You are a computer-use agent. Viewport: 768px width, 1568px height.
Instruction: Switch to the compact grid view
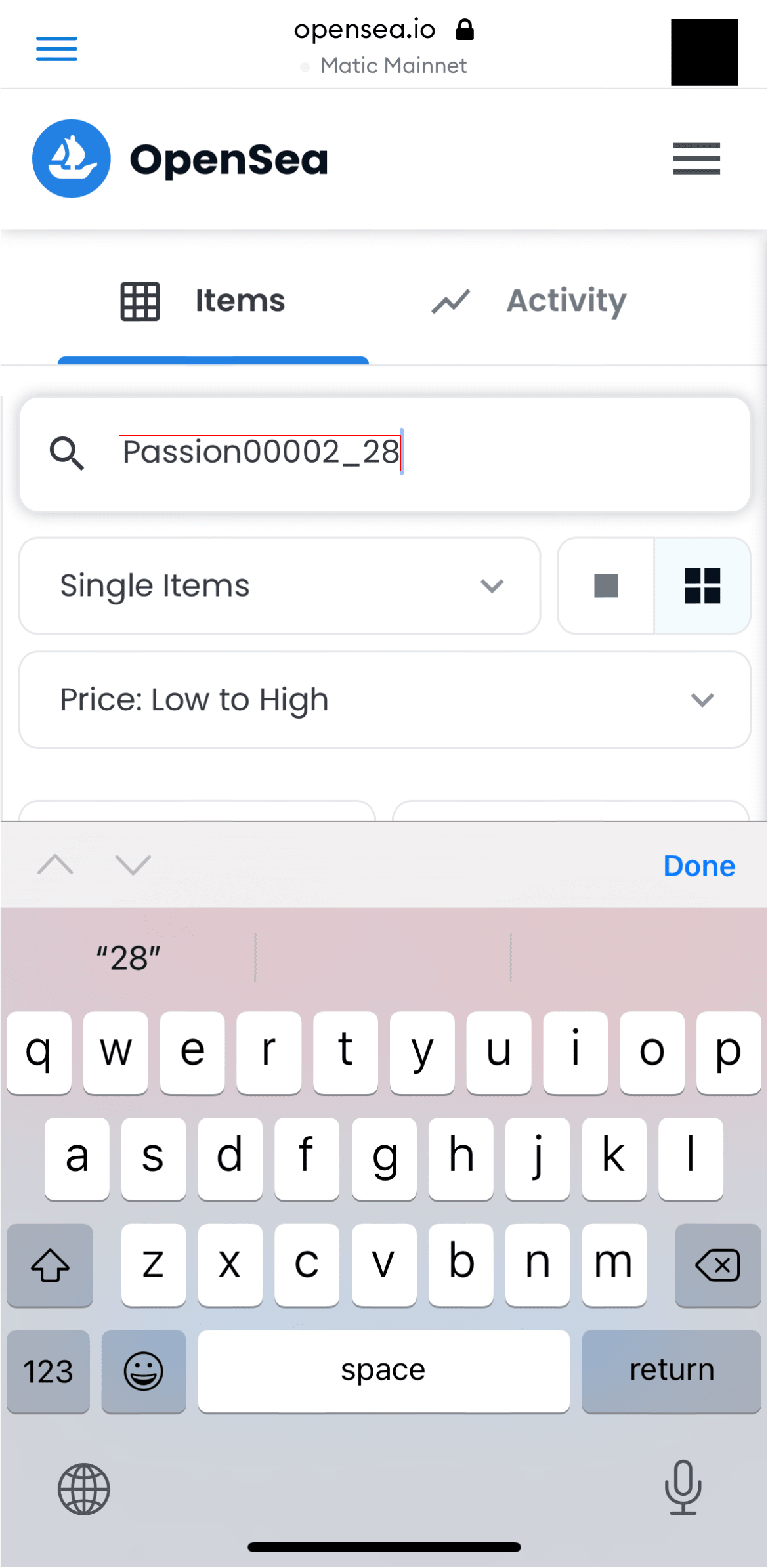702,585
